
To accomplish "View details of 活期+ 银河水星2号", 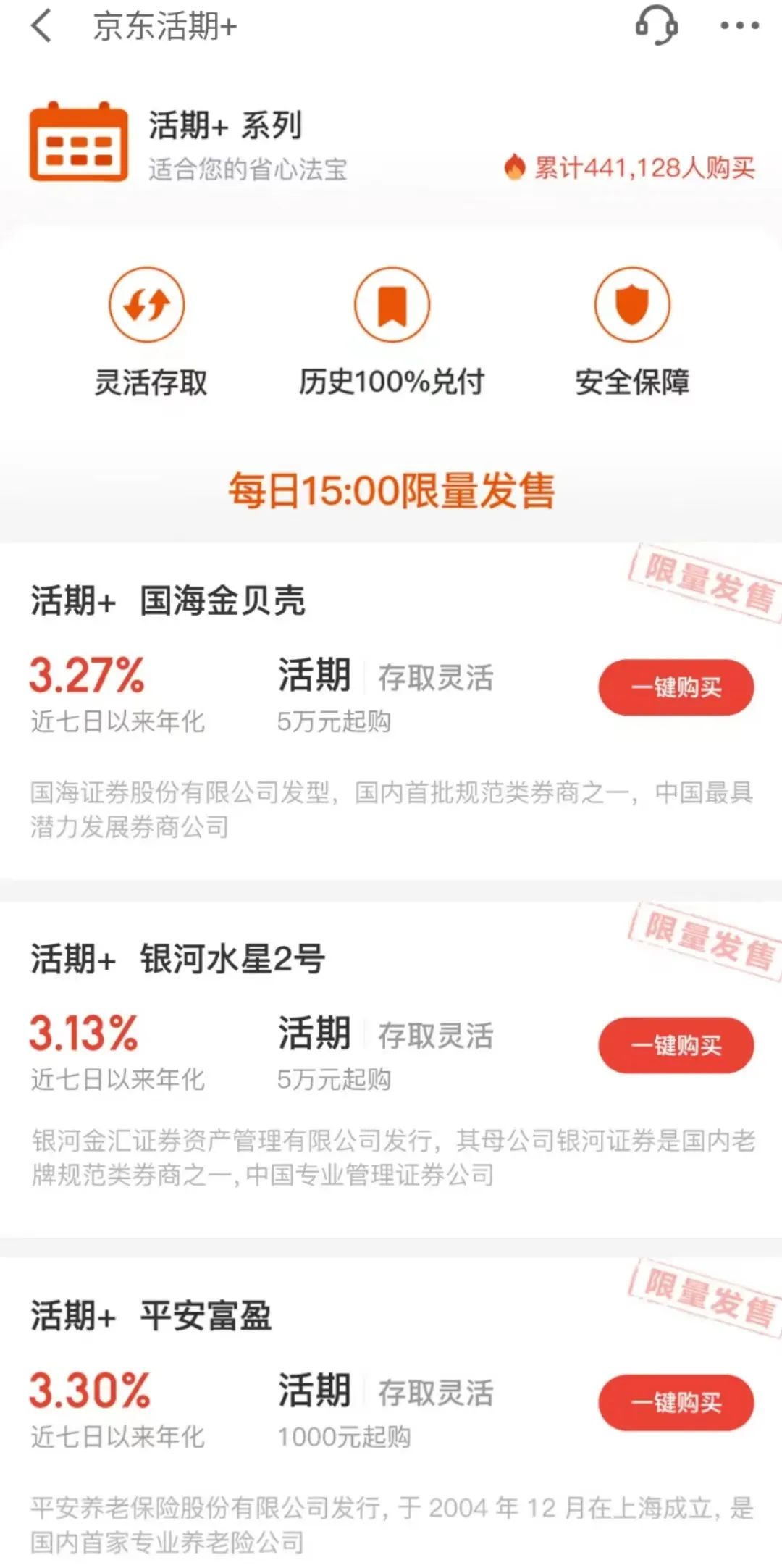I will 177,959.
